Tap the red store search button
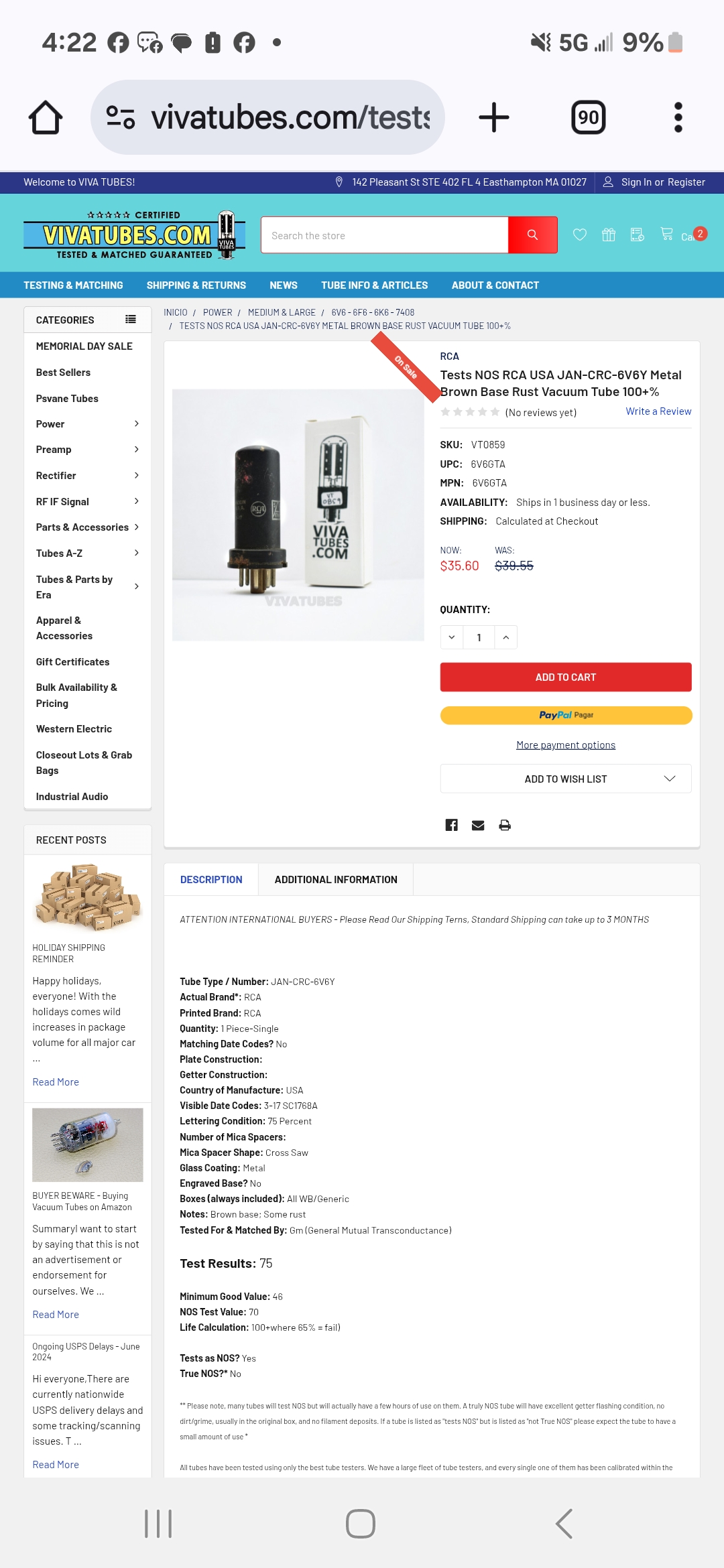Viewport: 724px width, 1568px height. [x=532, y=235]
